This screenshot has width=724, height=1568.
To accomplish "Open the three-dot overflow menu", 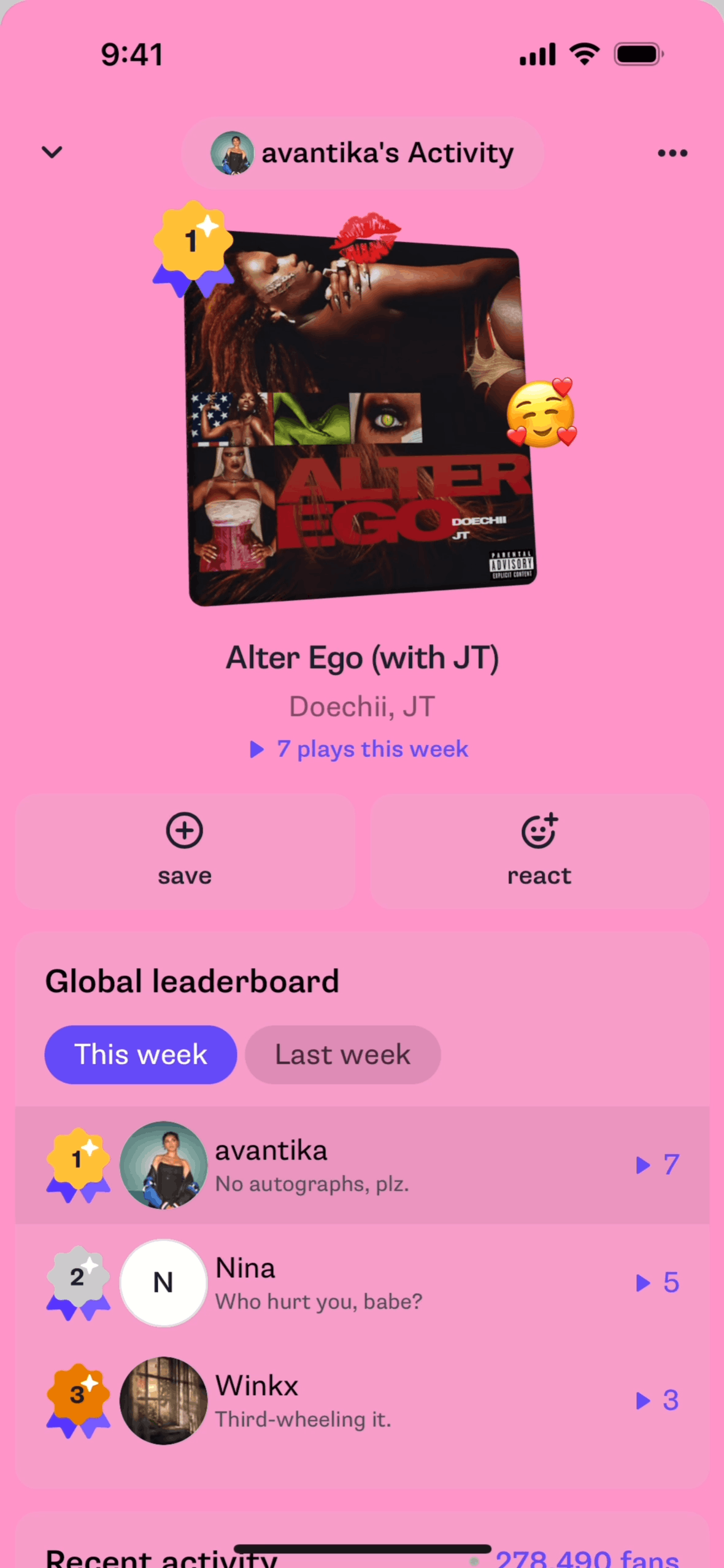I will coord(672,153).
